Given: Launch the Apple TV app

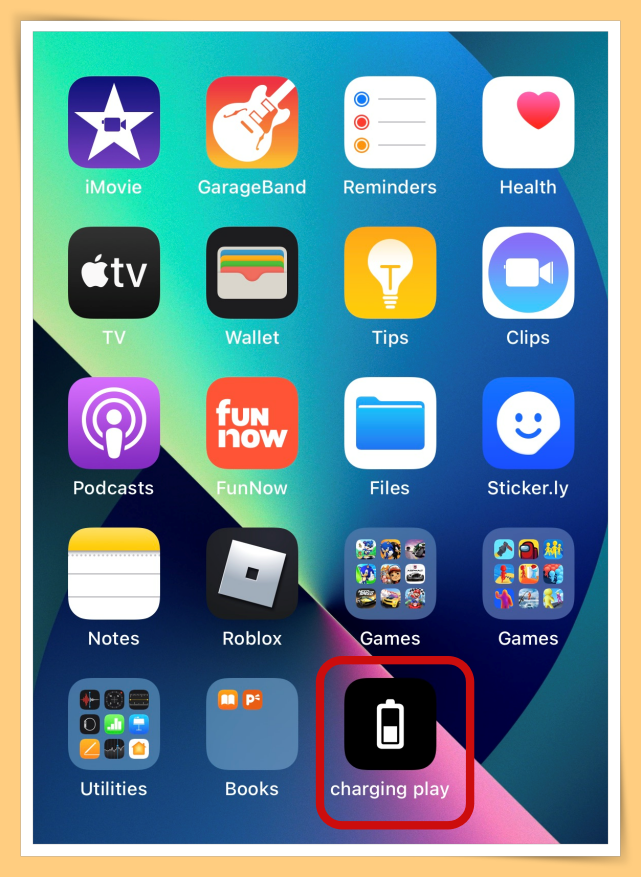Looking at the screenshot, I should click(x=114, y=272).
